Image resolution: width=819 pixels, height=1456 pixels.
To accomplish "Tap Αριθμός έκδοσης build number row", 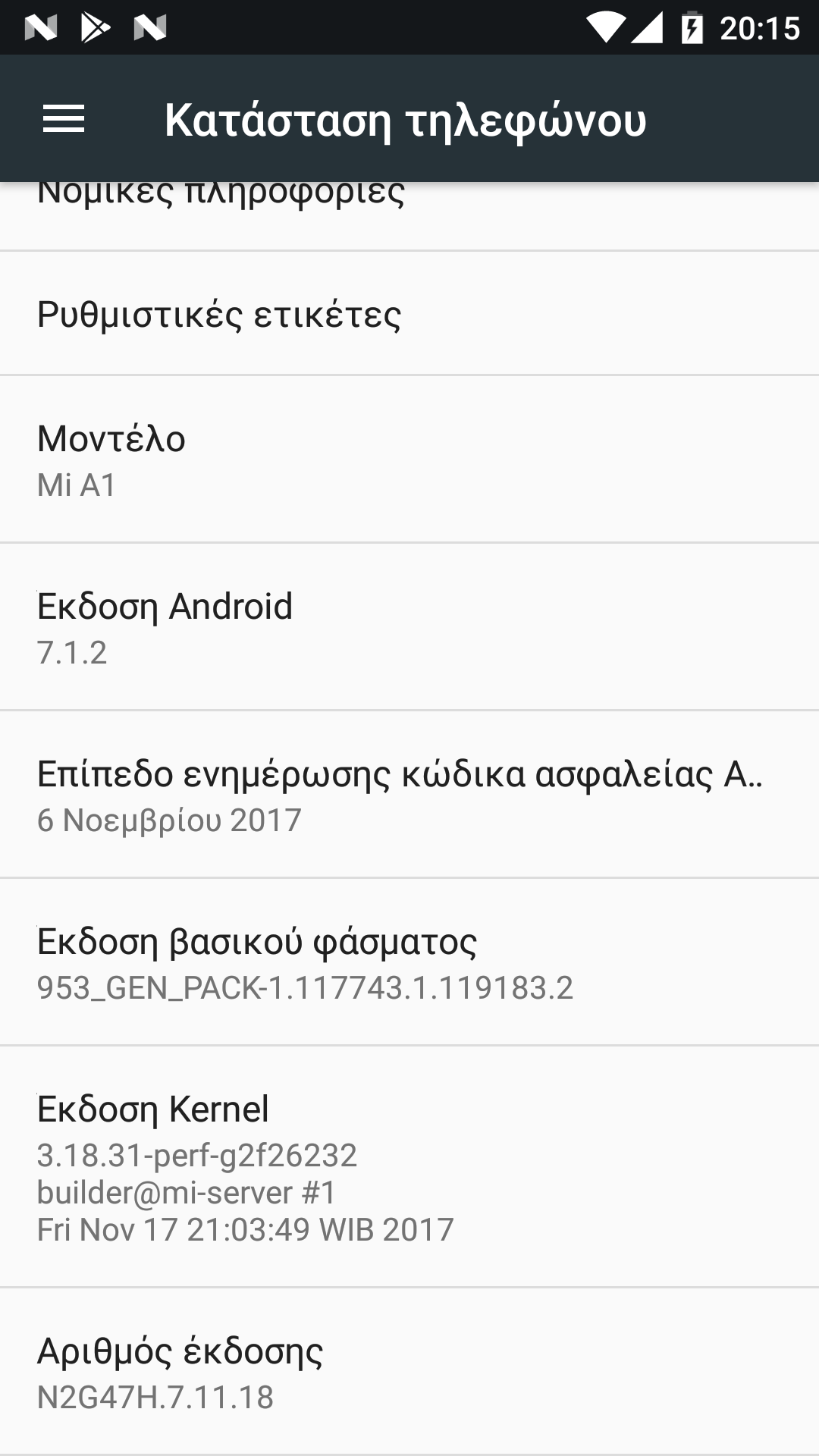I will tap(409, 1371).
